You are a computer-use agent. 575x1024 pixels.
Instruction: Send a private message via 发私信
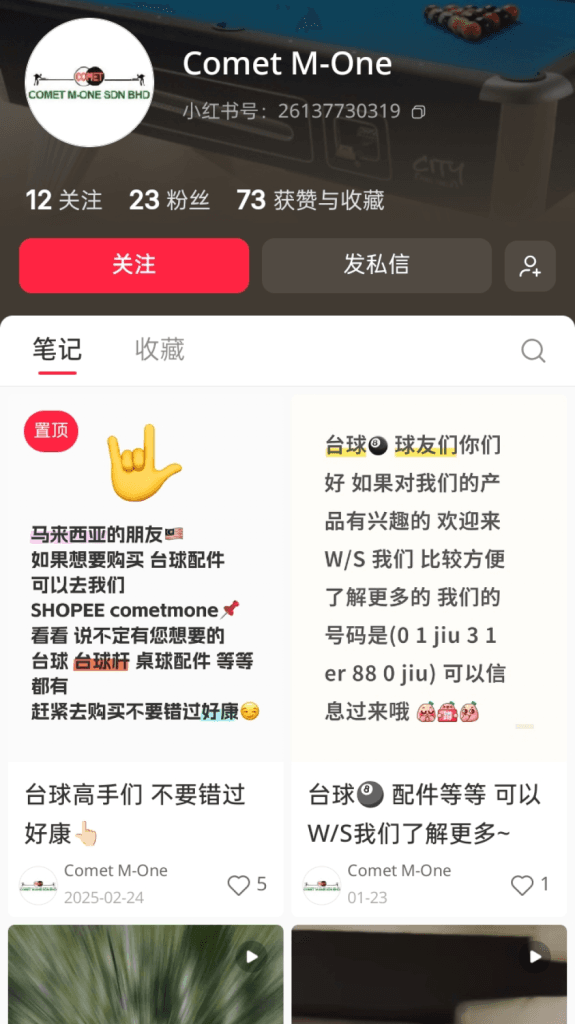pos(376,265)
